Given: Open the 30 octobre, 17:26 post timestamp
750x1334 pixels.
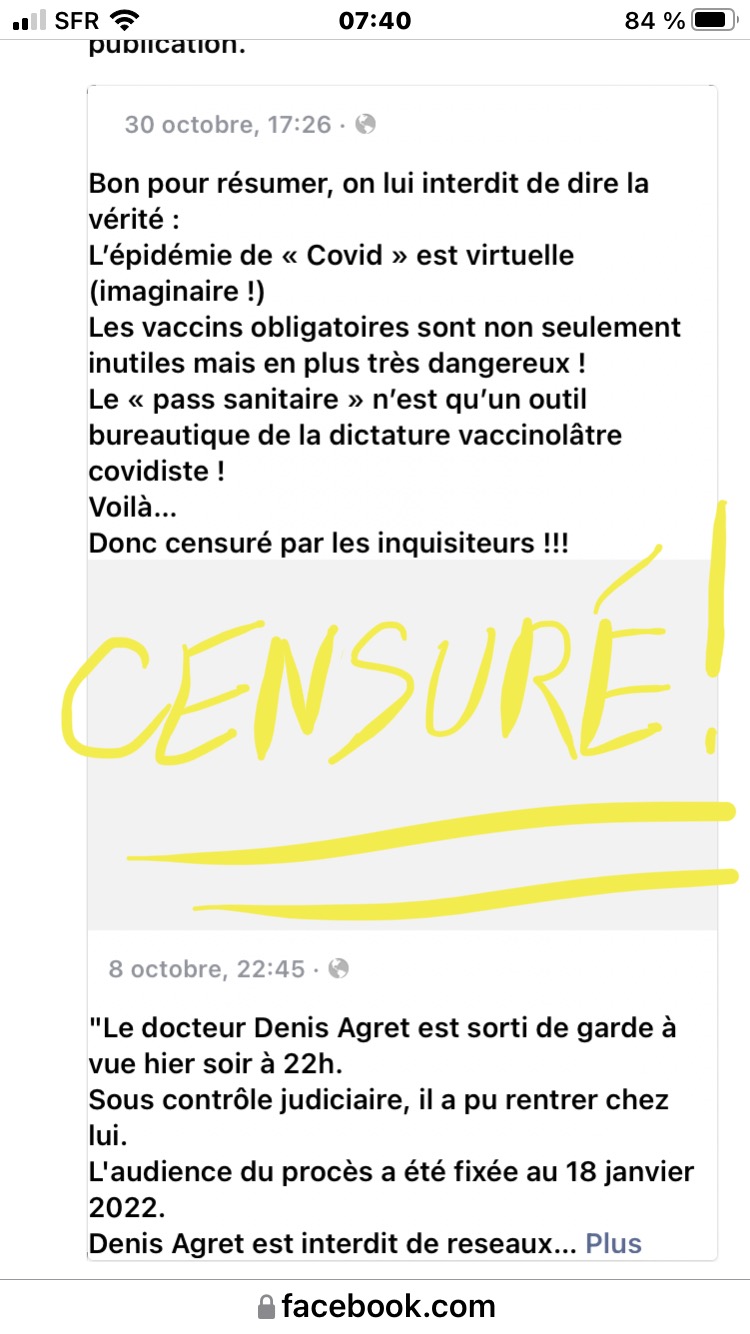Looking at the screenshot, I should coord(227,125).
